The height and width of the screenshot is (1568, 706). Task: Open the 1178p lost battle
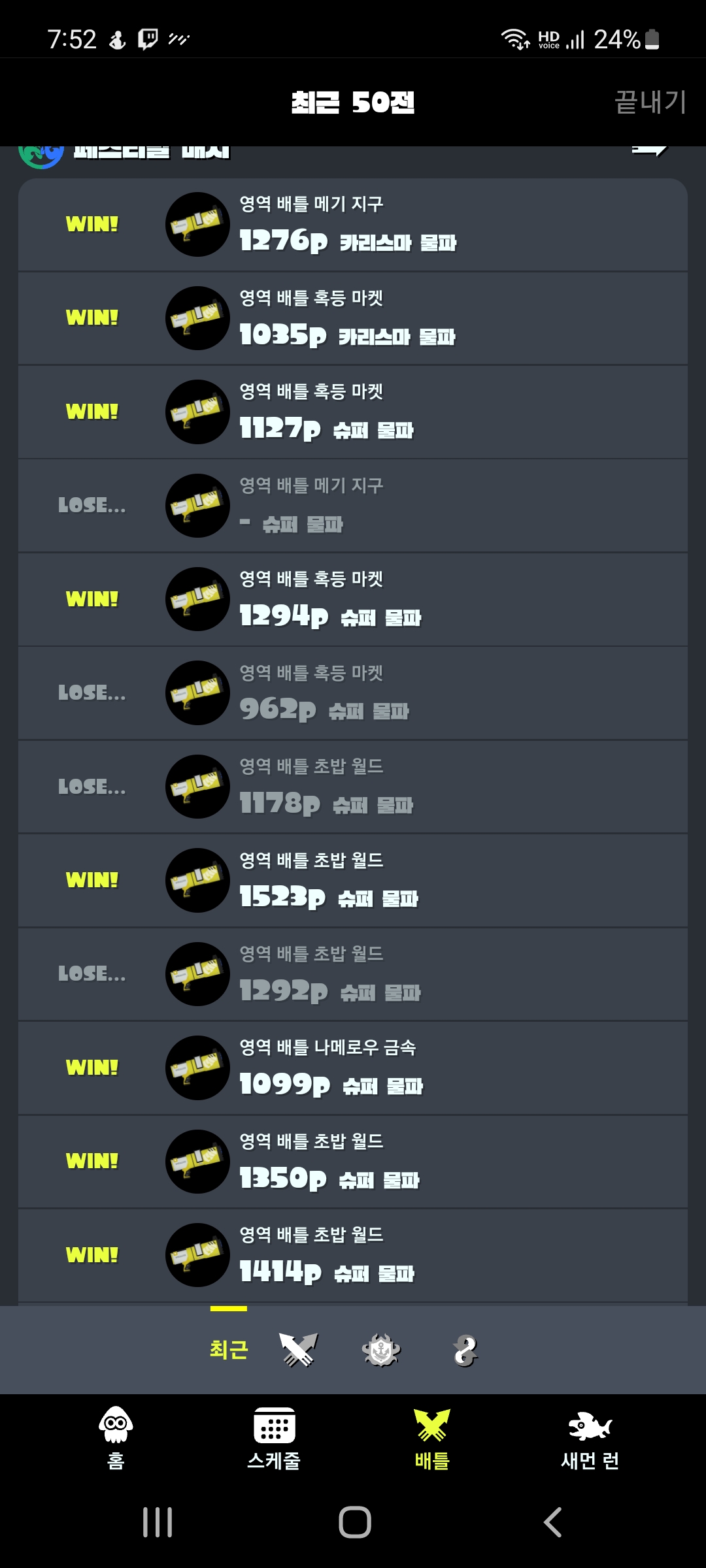(x=353, y=787)
